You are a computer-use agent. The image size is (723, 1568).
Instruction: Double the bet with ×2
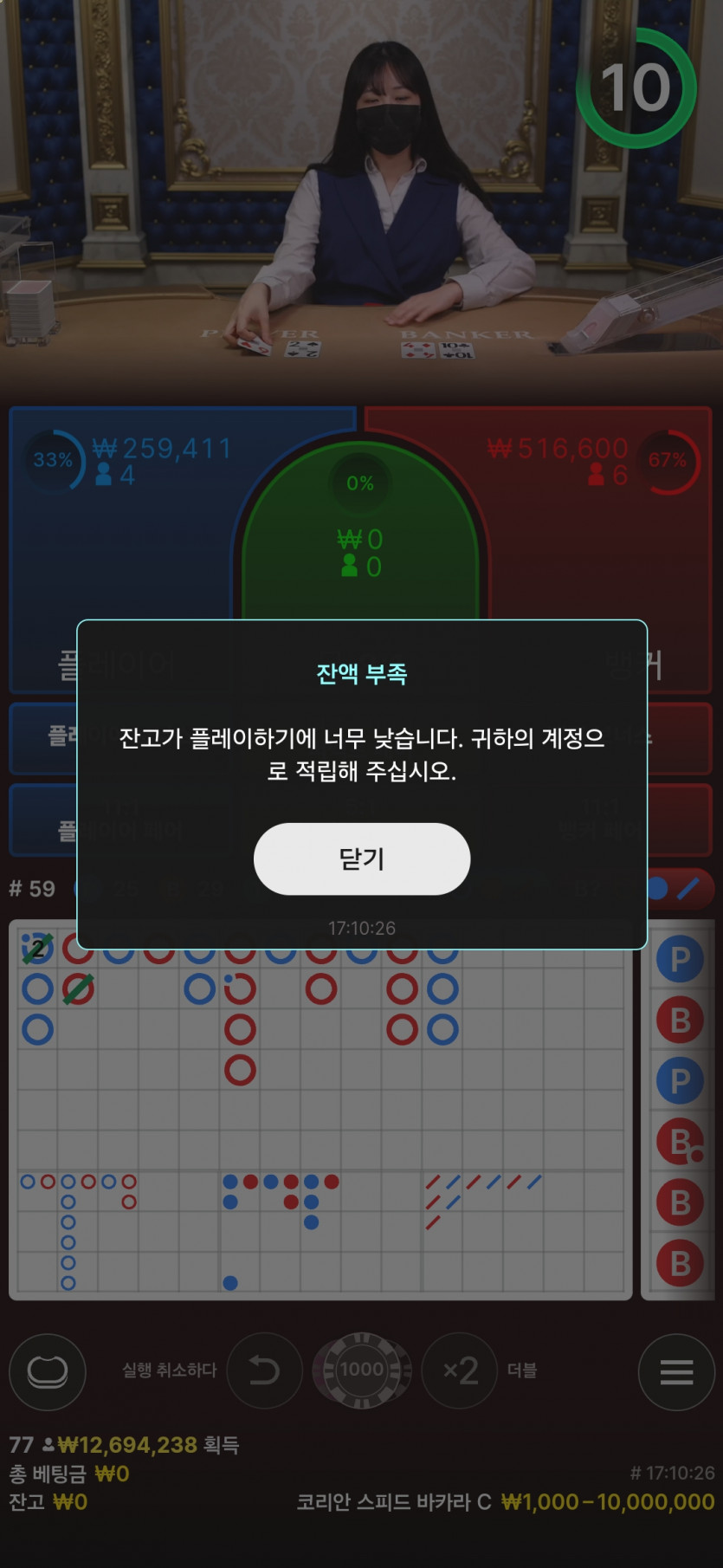pyautogui.click(x=460, y=1370)
